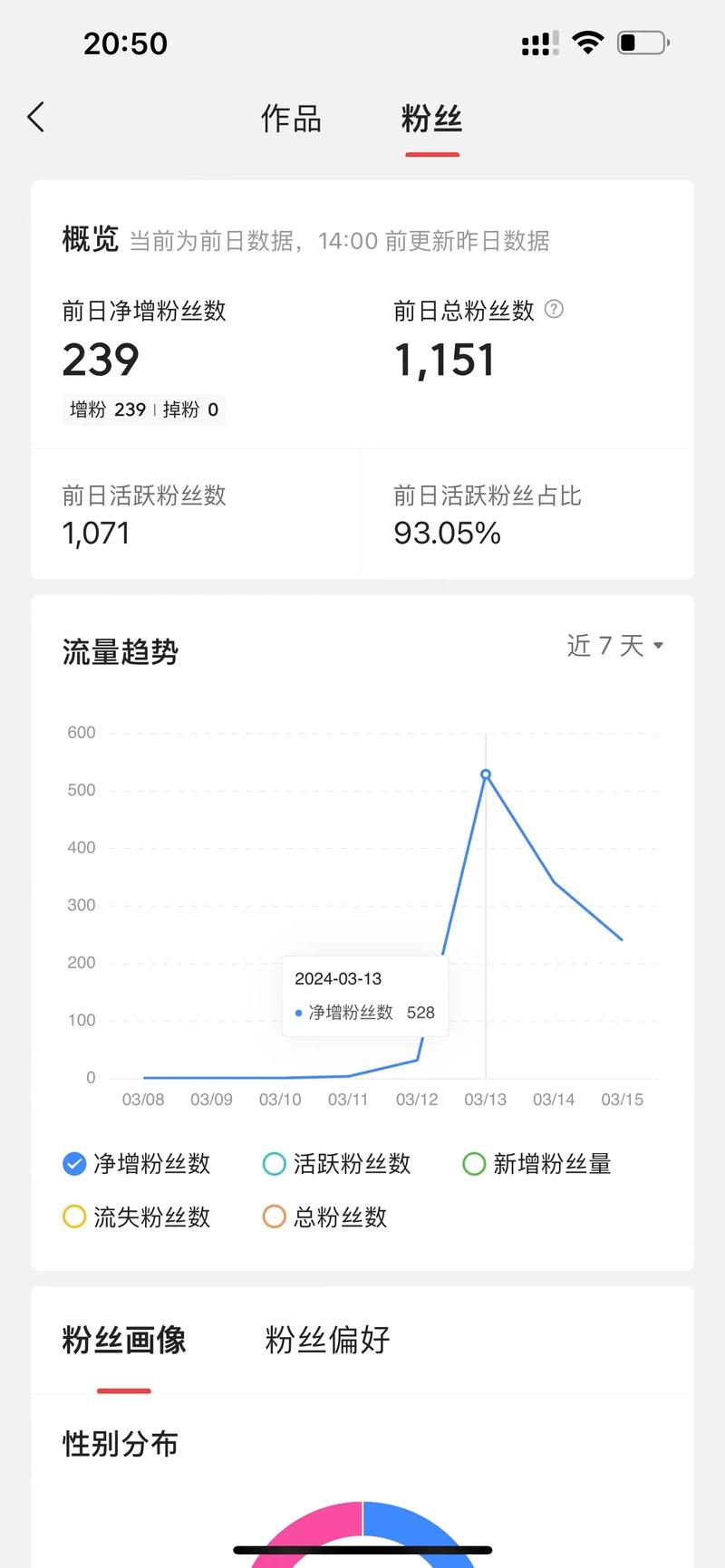Tap the 2024-03-13 data tooltip

pos(364,996)
